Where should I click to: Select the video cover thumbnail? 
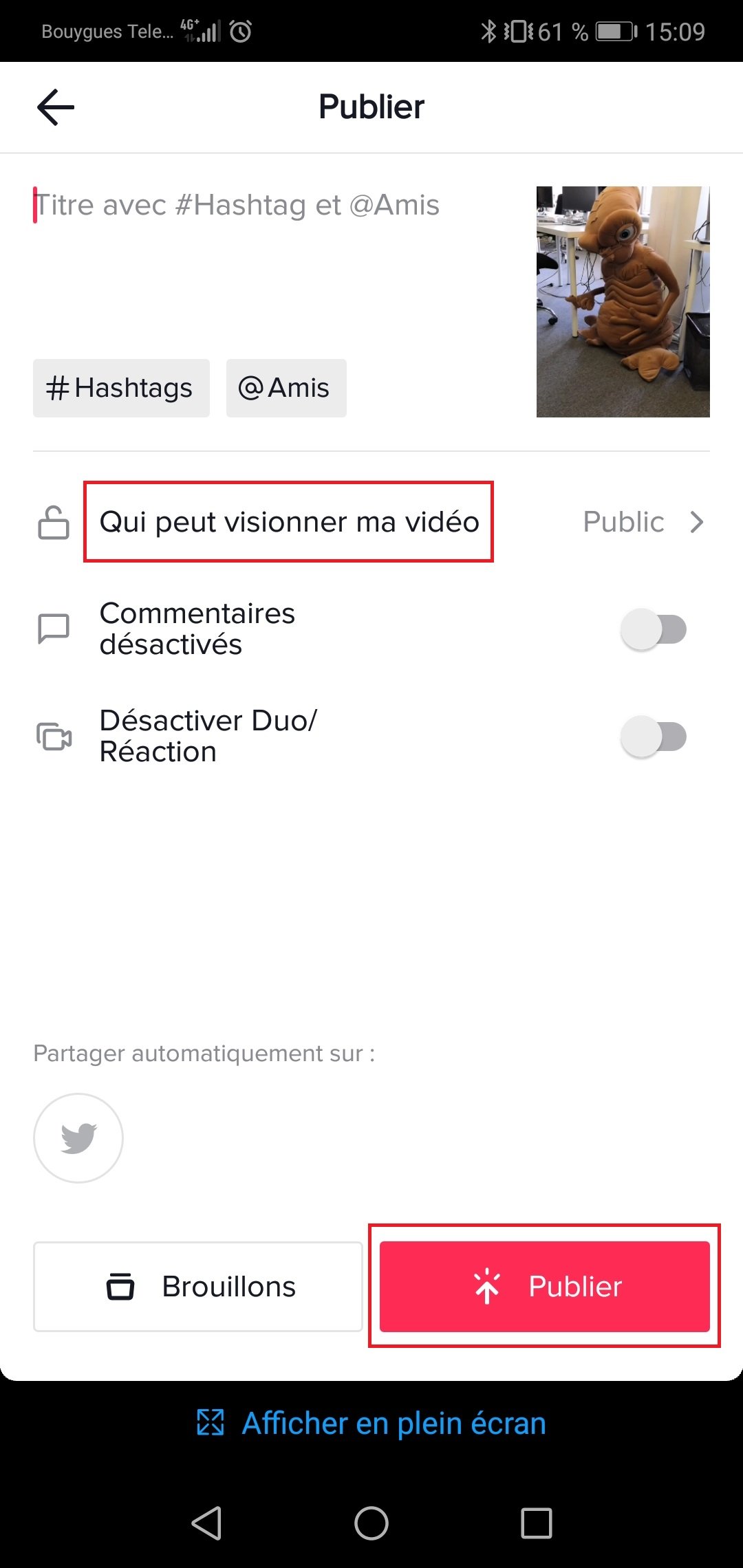click(623, 301)
